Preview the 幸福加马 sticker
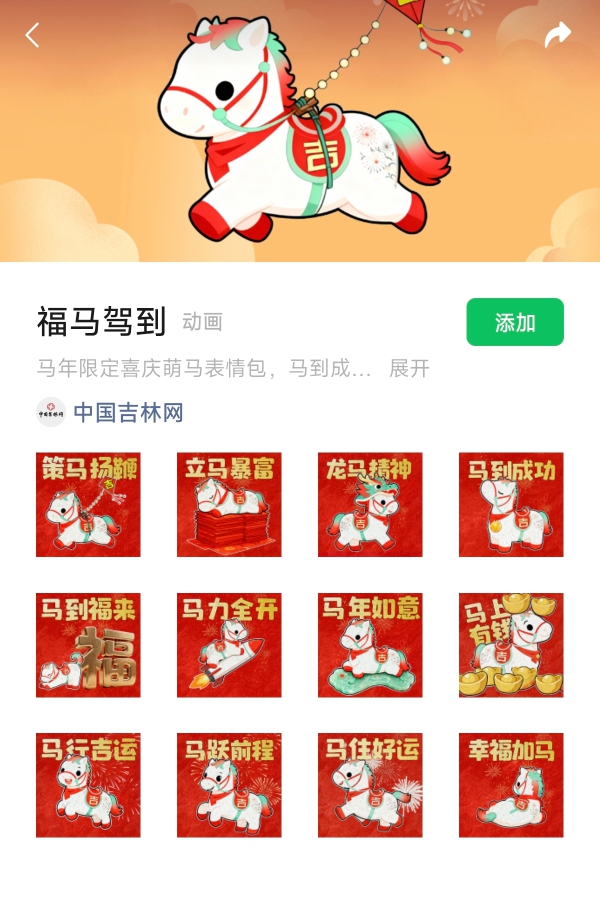The height and width of the screenshot is (902, 600). click(x=511, y=785)
